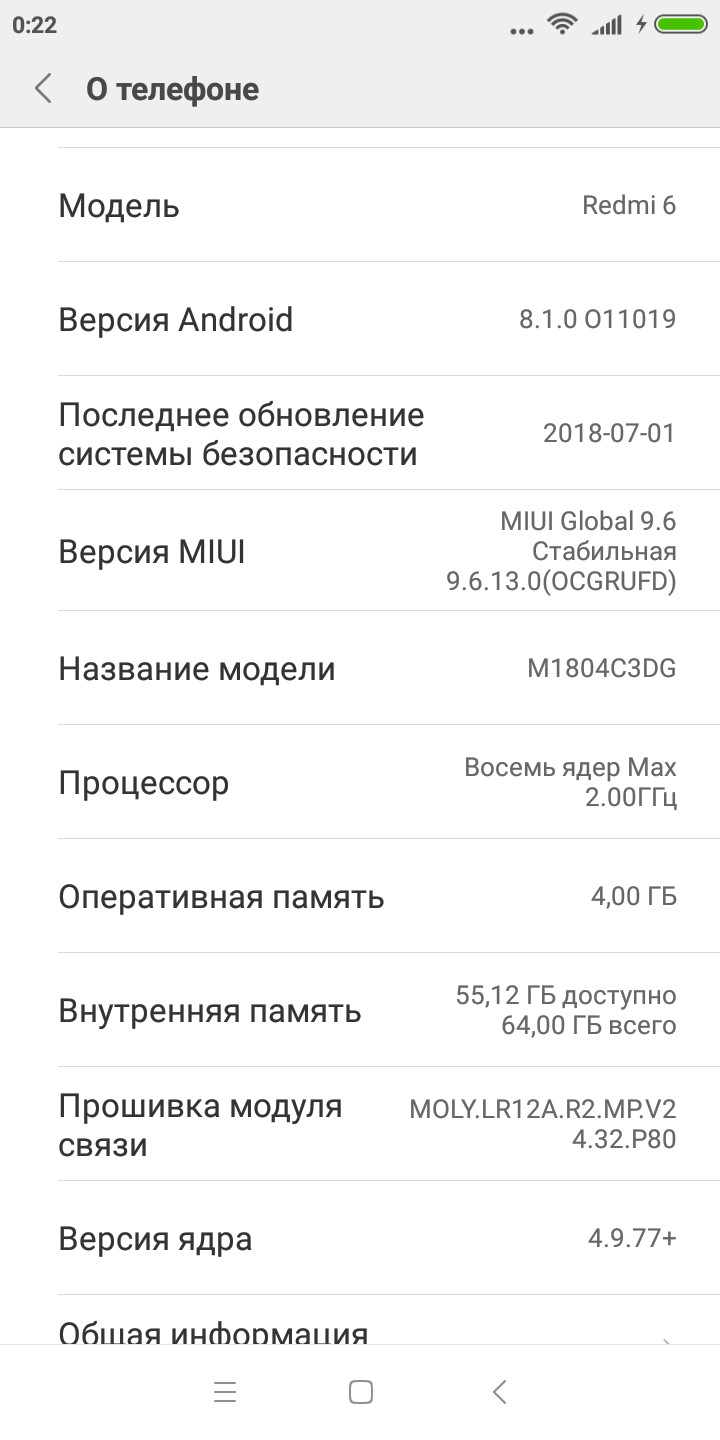720x1440 pixels.
Task: Open the Общая информация row
Action: tap(360, 1328)
